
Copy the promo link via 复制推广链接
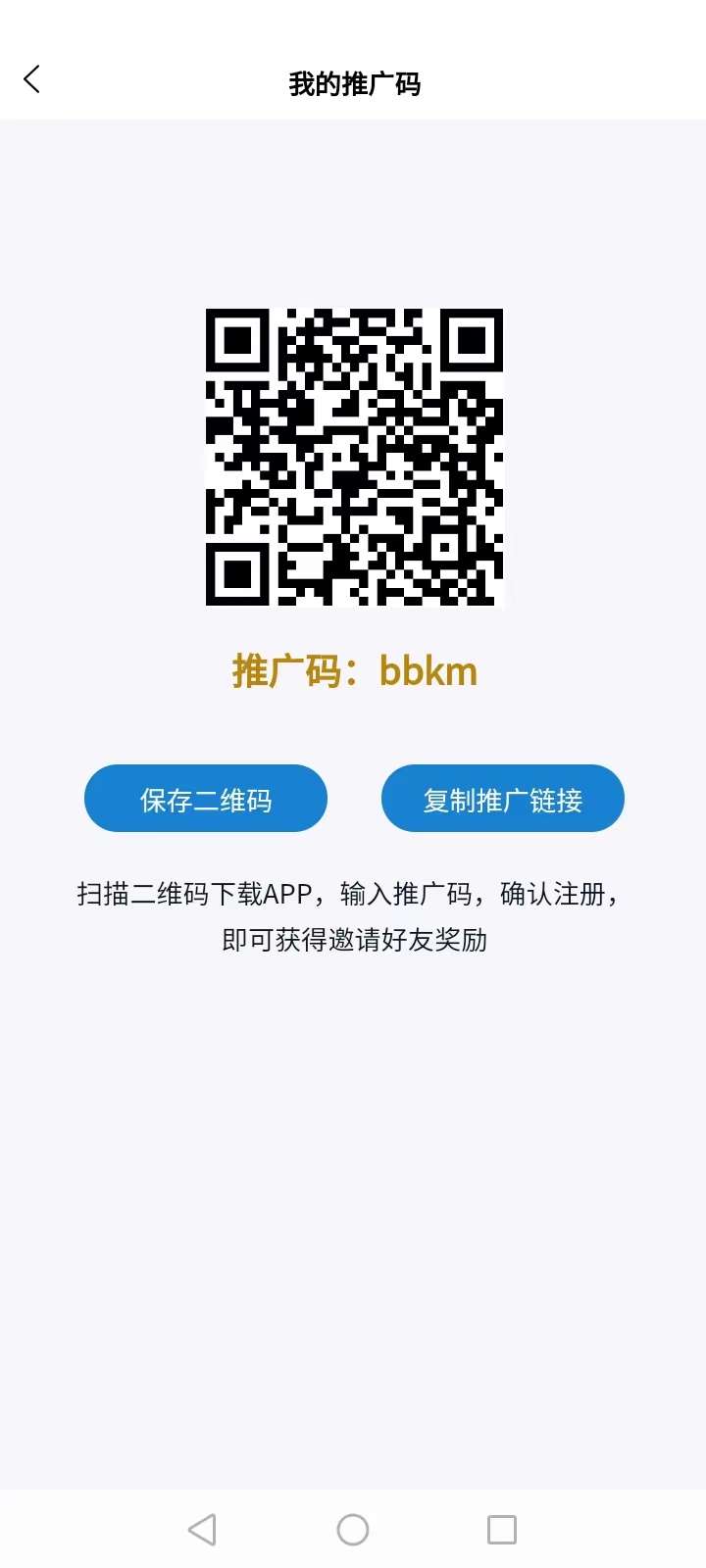[502, 799]
